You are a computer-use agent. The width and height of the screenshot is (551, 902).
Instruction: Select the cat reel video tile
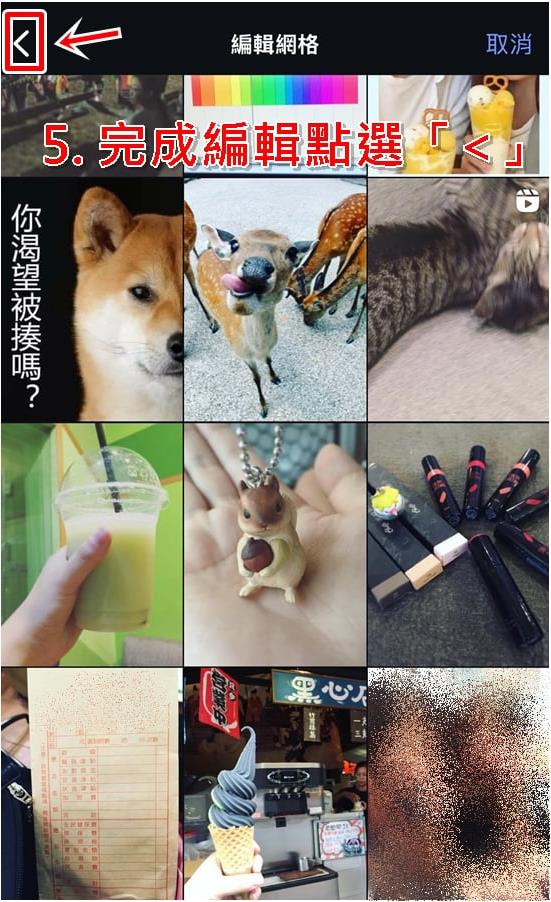tap(458, 299)
